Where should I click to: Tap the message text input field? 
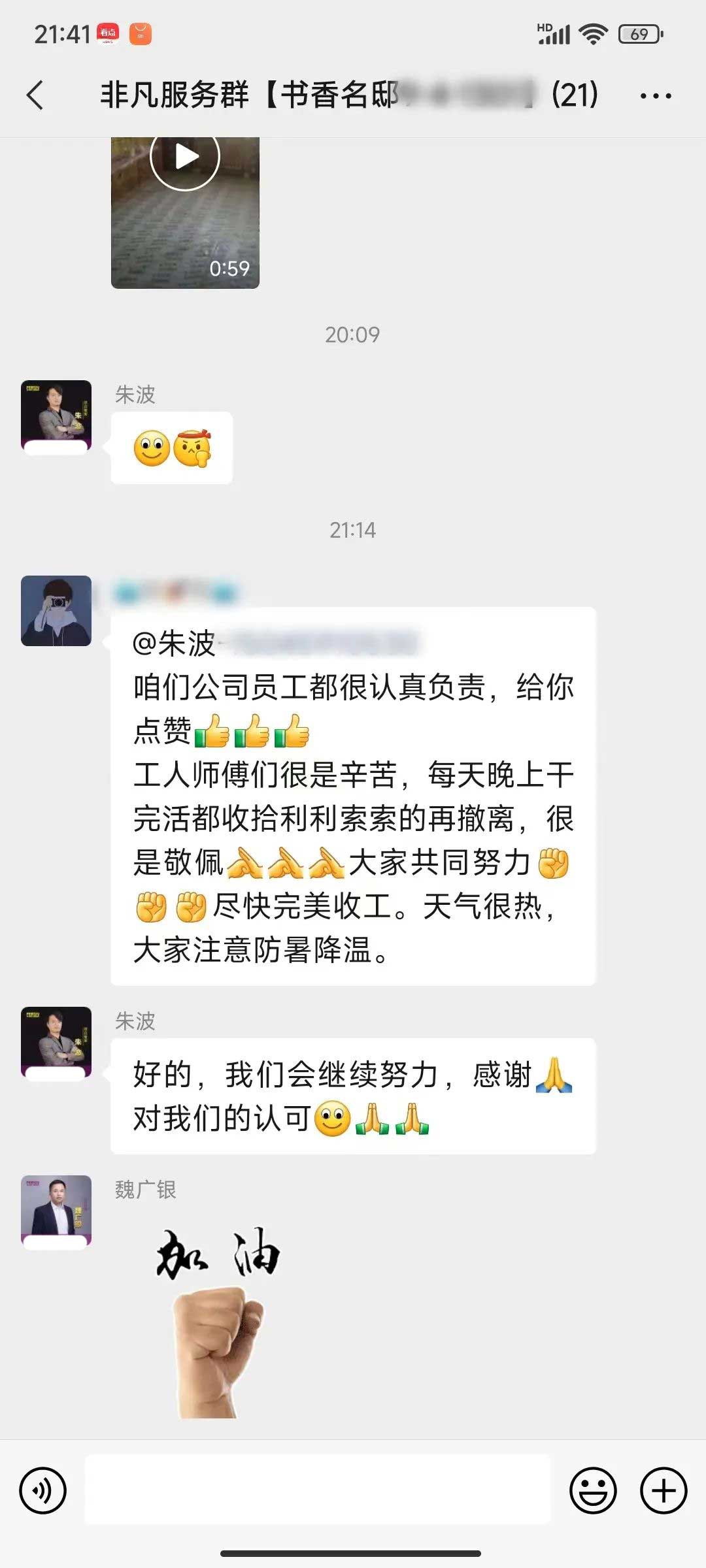point(318,1490)
